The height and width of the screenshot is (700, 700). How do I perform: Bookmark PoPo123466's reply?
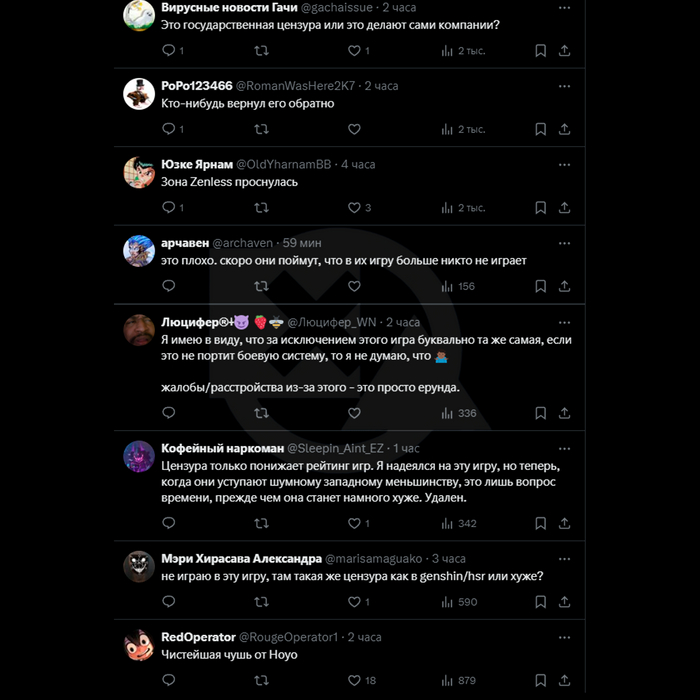pos(540,129)
